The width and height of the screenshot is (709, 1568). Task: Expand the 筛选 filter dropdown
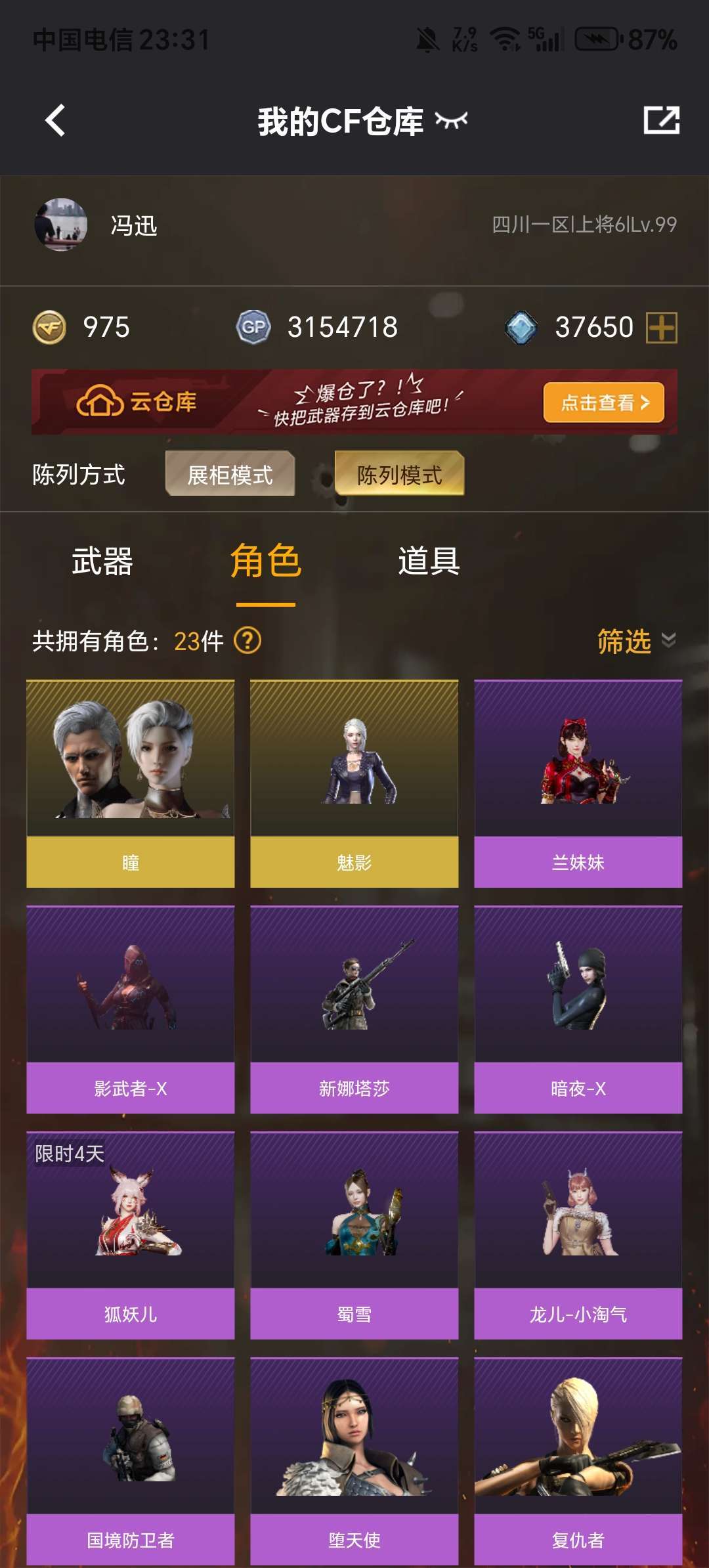click(x=636, y=641)
